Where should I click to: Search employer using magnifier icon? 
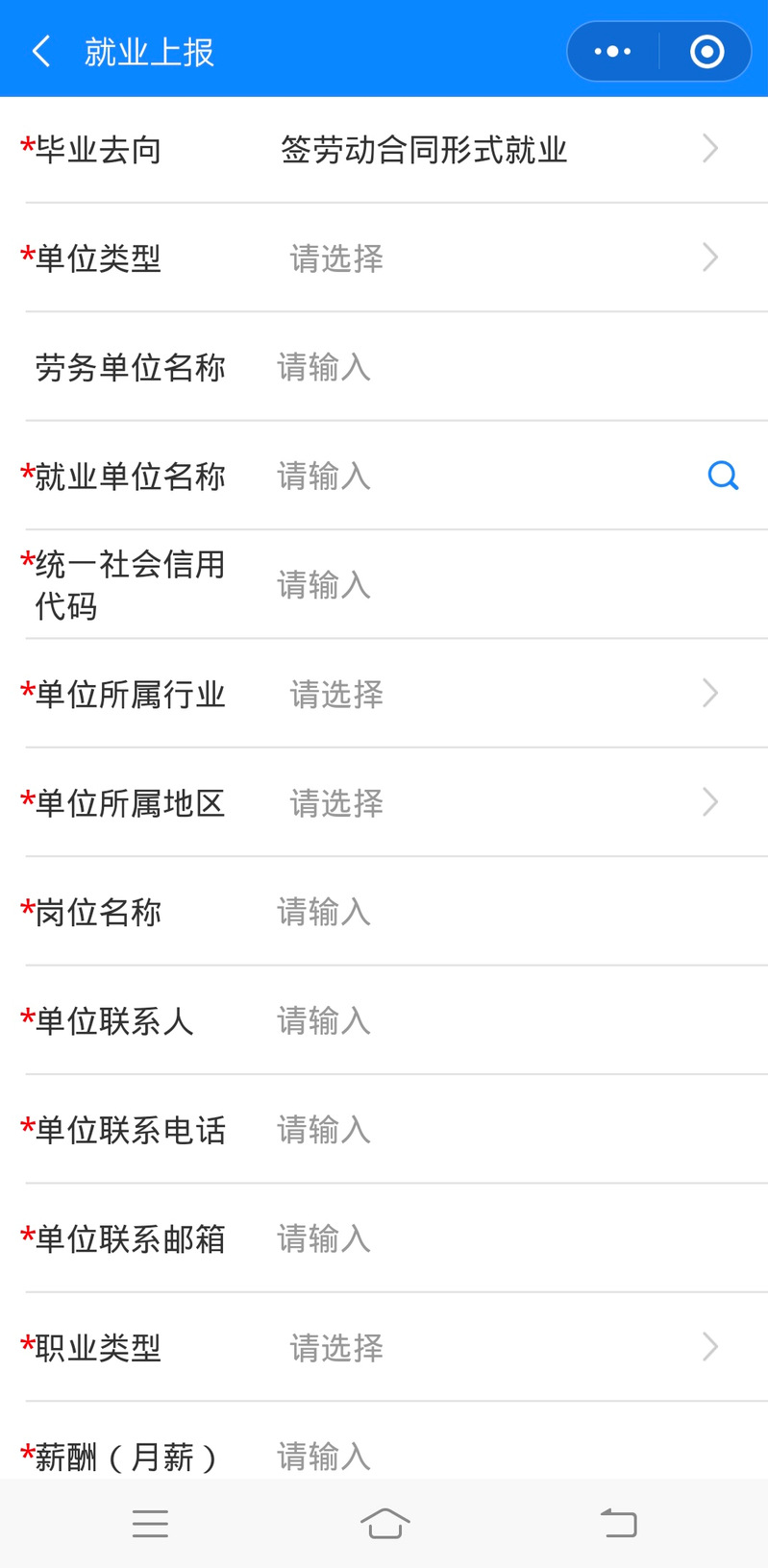(x=723, y=476)
